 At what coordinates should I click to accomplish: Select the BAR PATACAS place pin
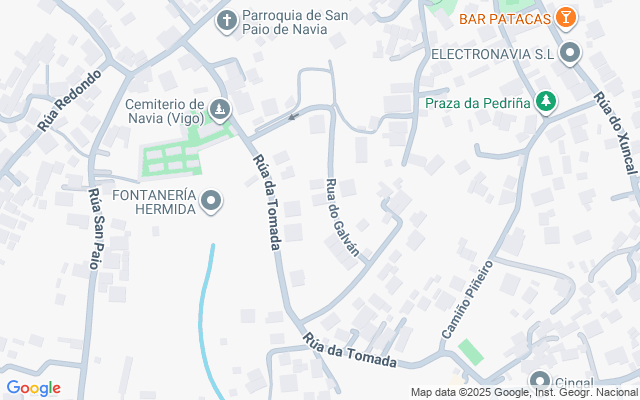coord(566,19)
